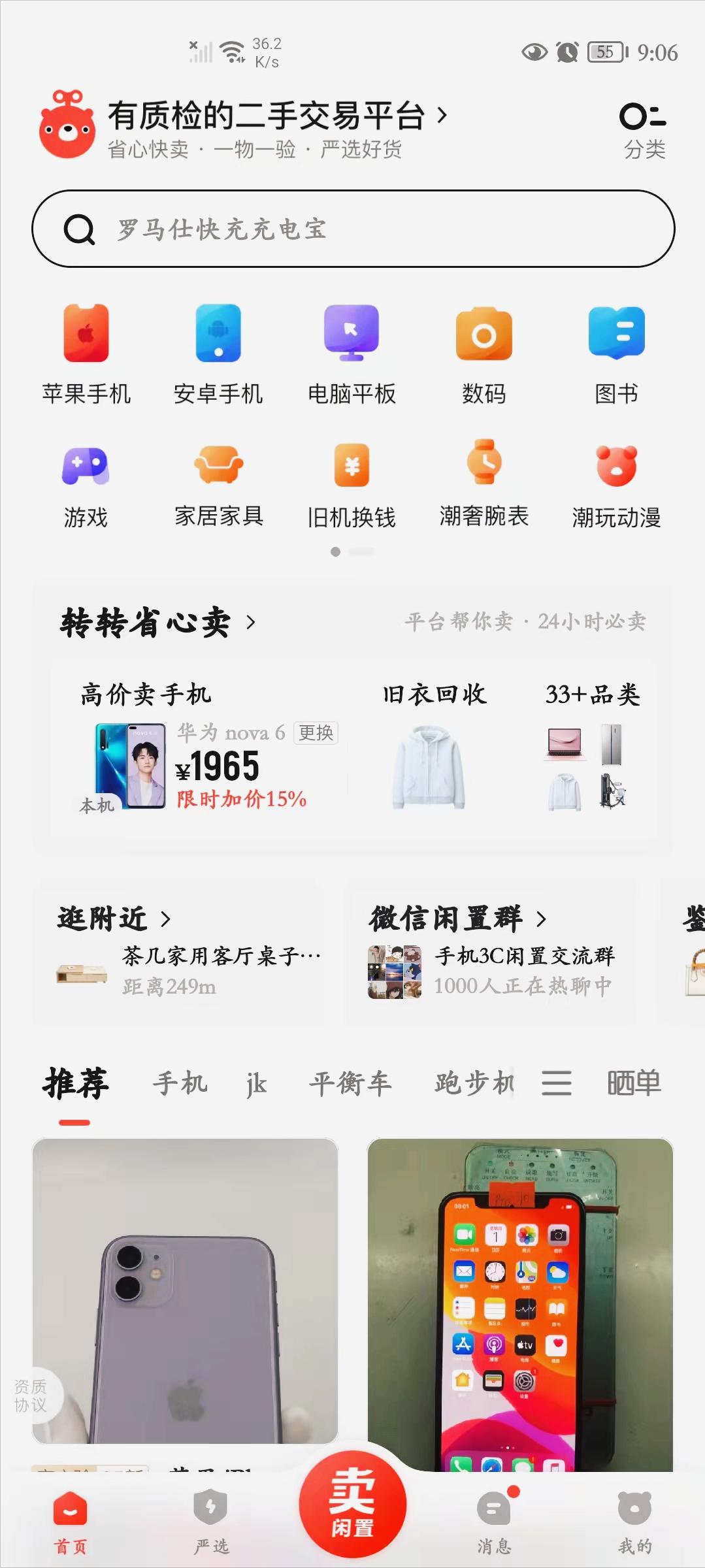
Task: Open the 苹果手机 category
Action: pos(86,353)
